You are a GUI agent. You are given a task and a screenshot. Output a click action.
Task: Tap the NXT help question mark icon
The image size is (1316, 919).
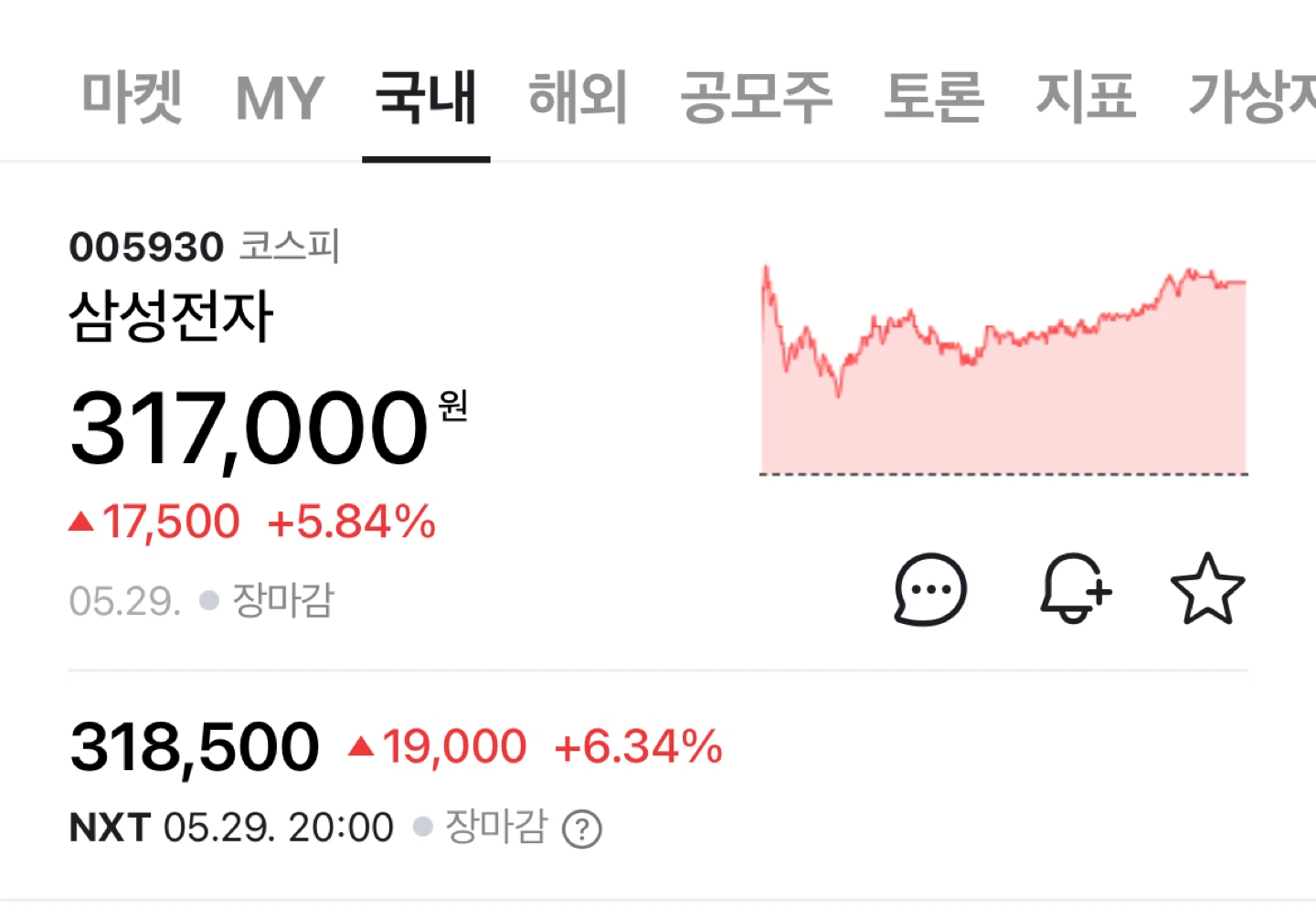tap(582, 829)
